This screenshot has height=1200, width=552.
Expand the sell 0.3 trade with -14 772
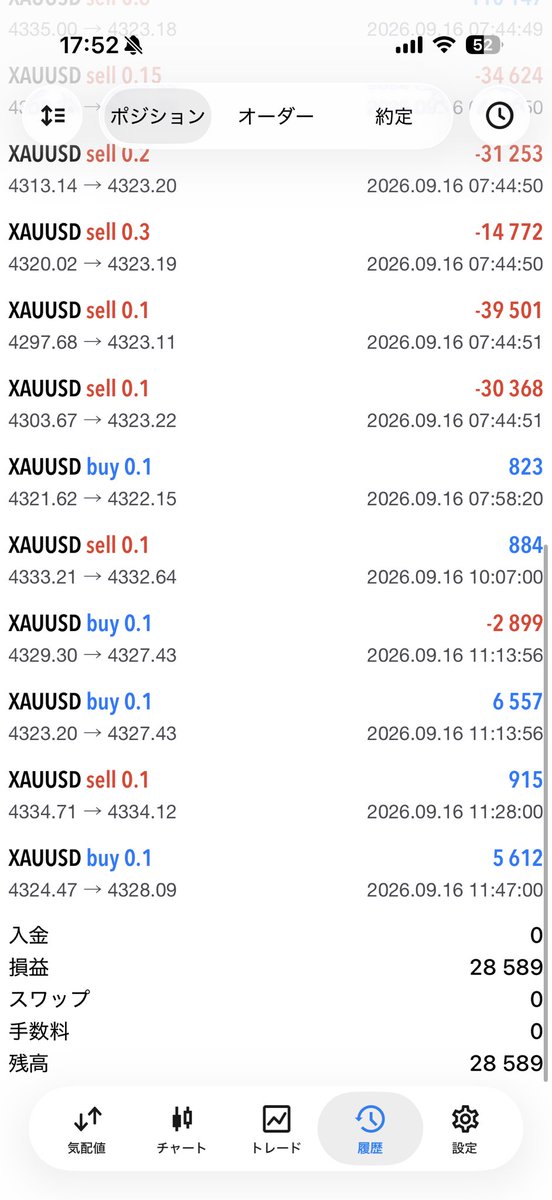tap(276, 249)
